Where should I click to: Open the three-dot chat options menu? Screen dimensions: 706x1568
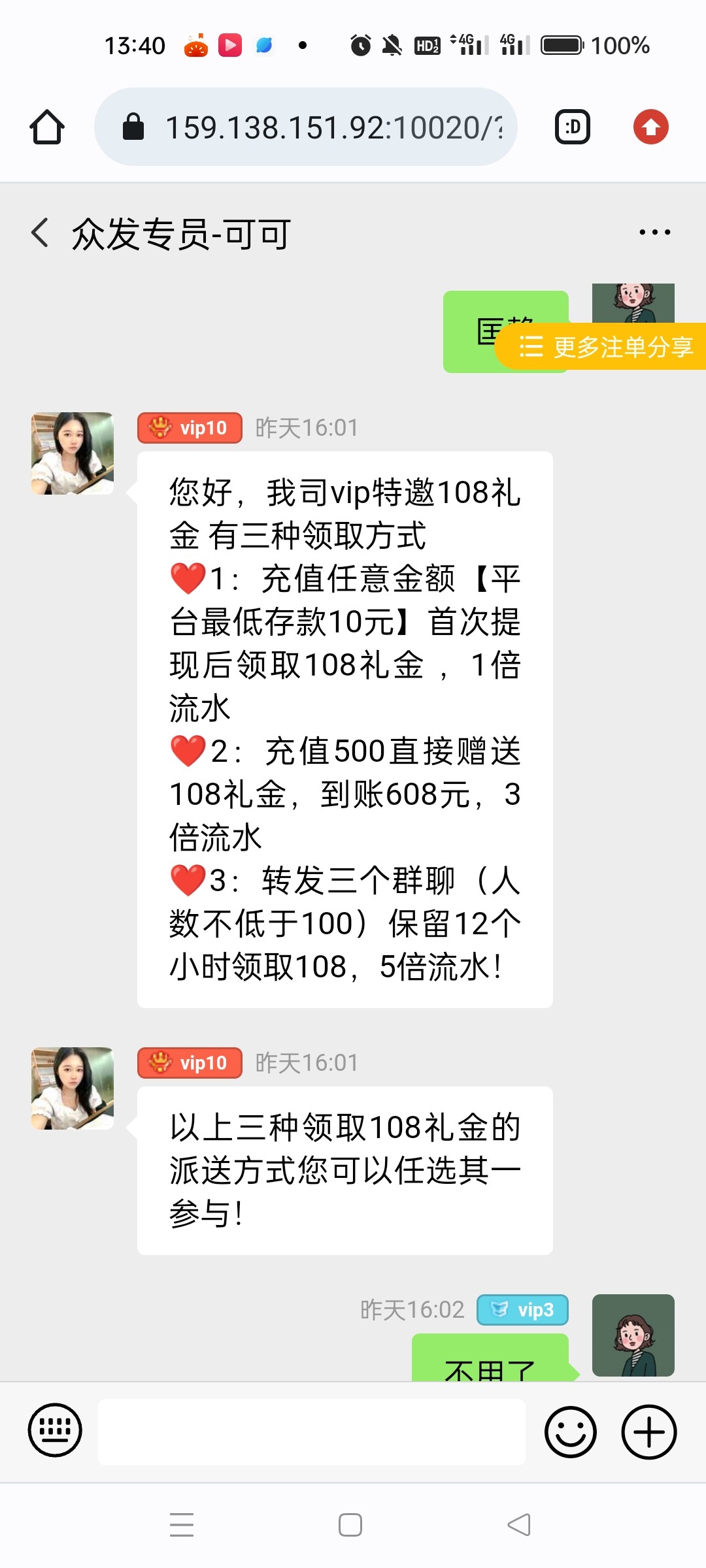pyautogui.click(x=654, y=233)
